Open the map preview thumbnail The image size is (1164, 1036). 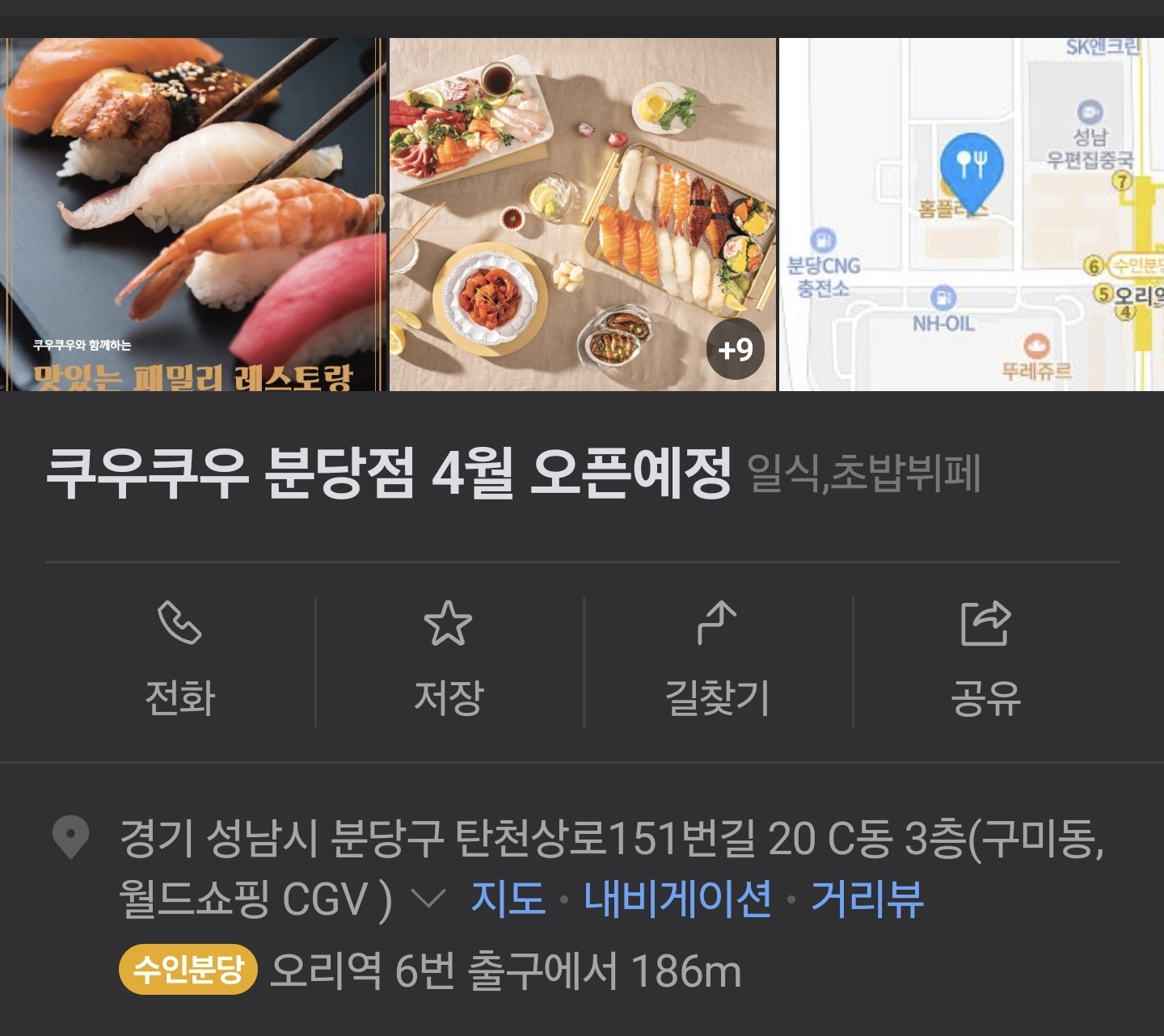[x=971, y=214]
